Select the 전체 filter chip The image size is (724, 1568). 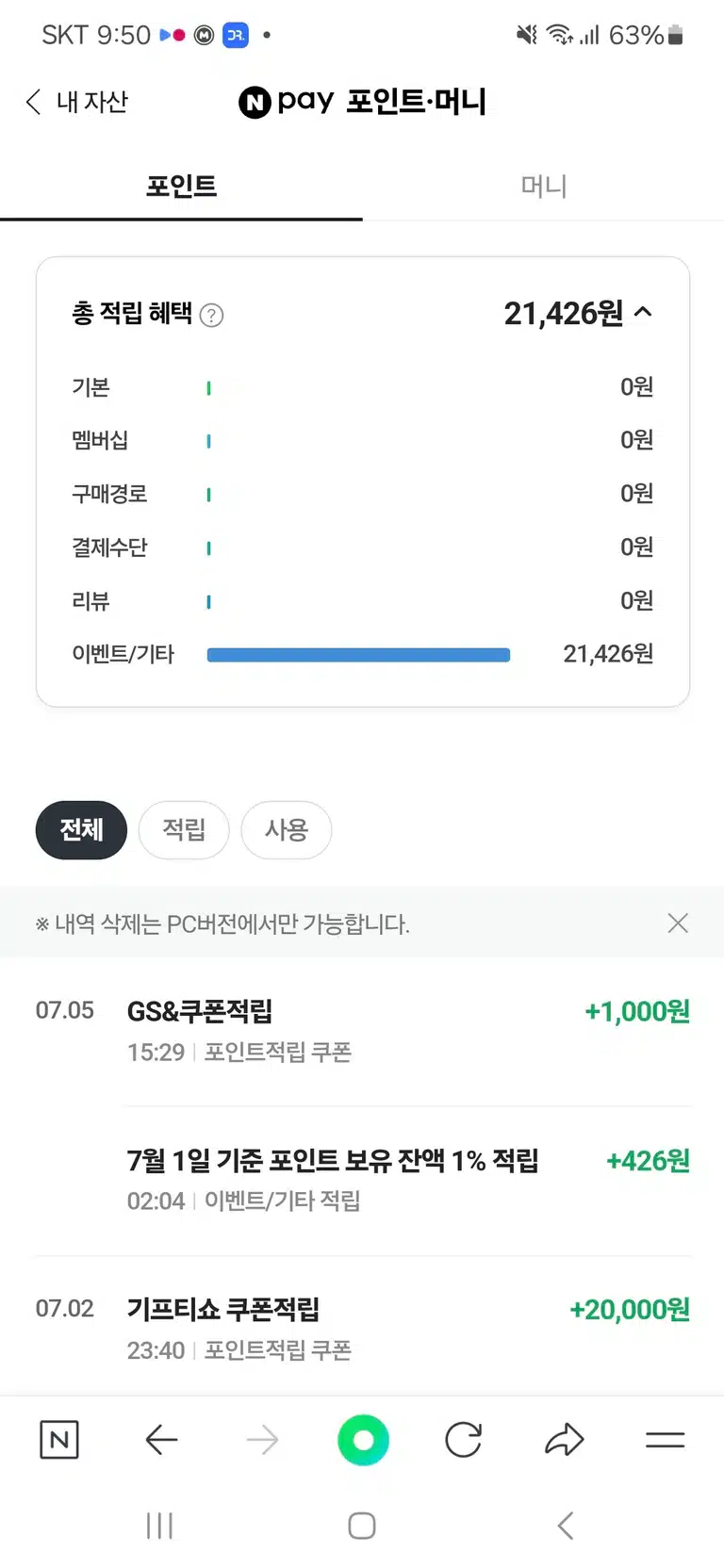point(81,830)
